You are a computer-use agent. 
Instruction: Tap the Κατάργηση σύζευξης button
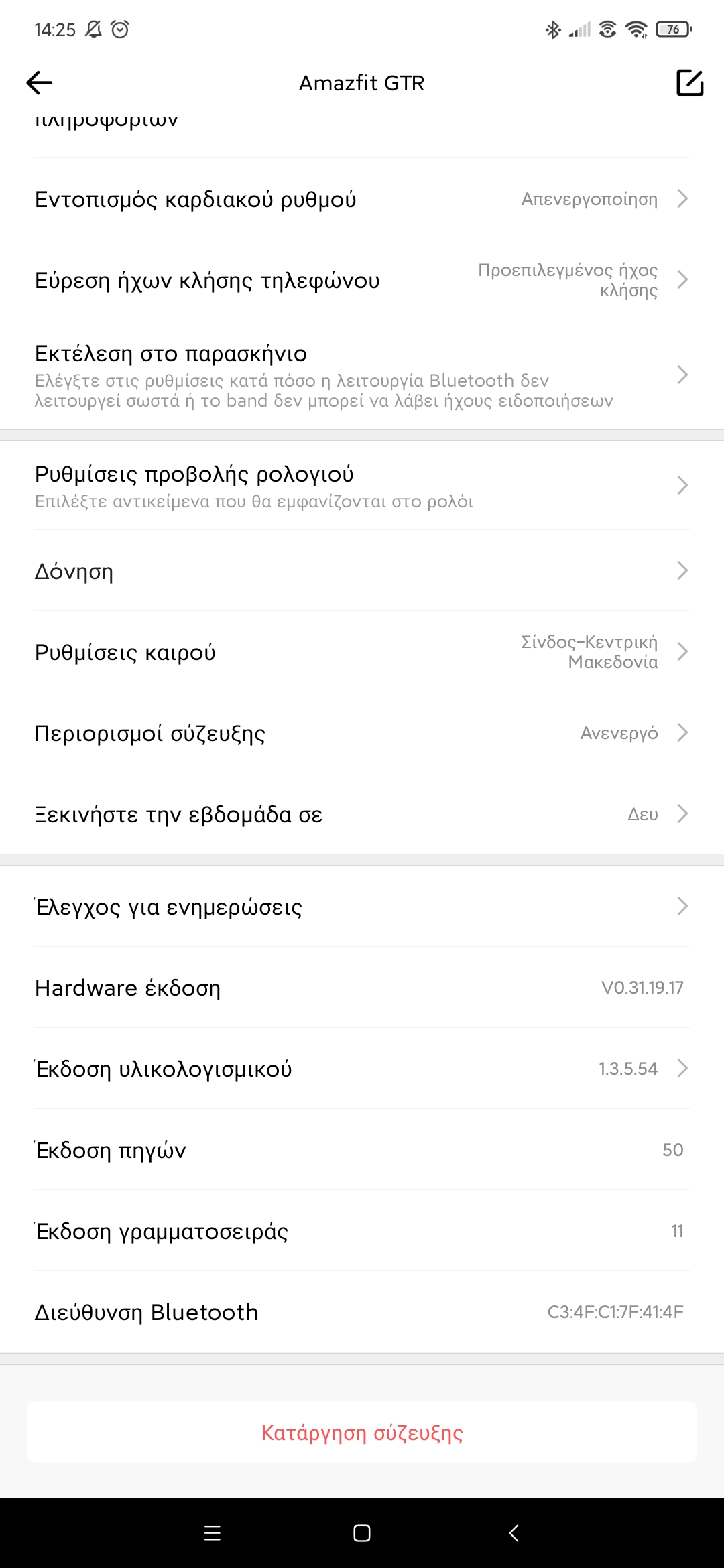point(362,1433)
